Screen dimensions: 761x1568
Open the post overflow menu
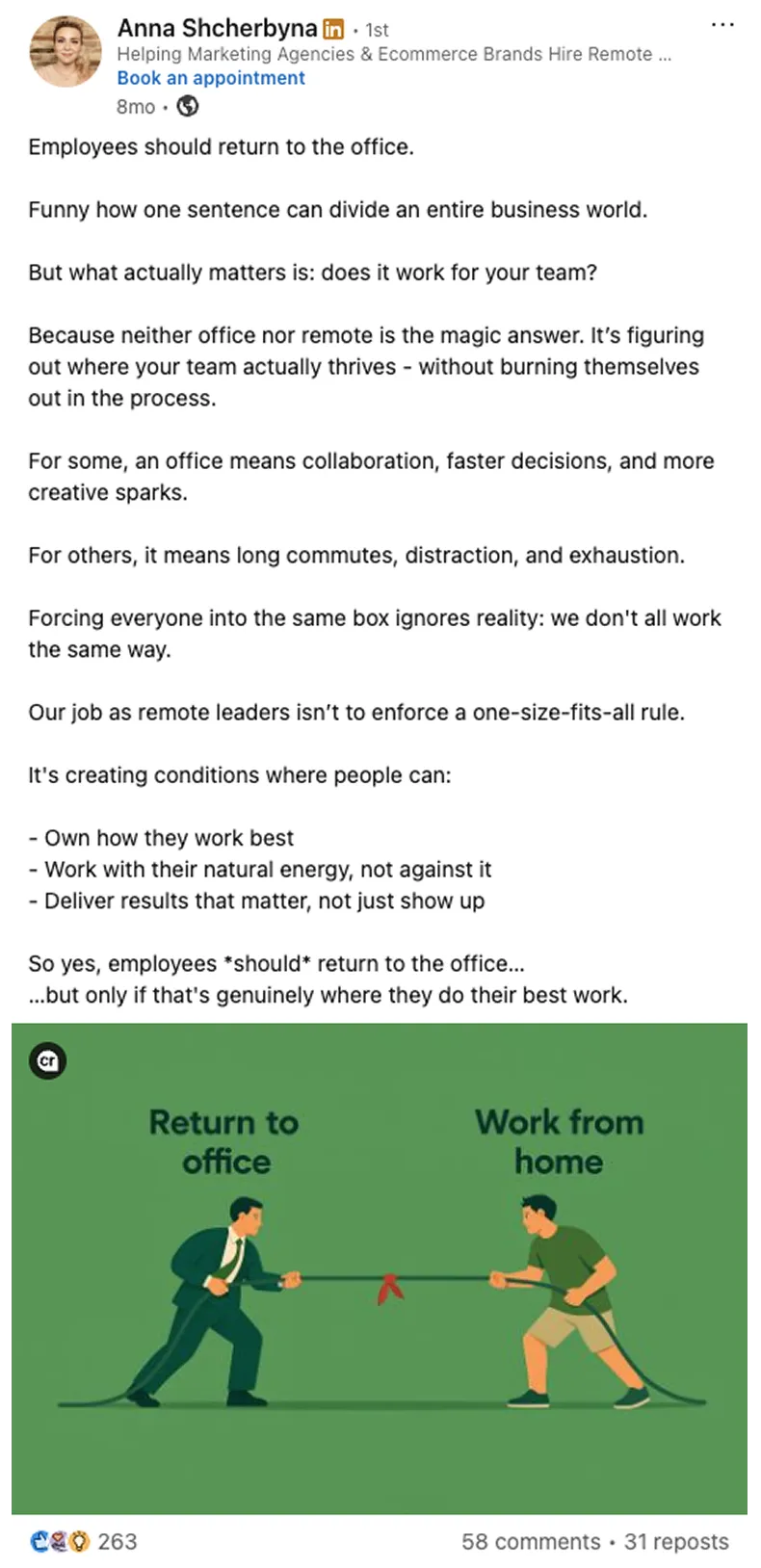pos(722,25)
